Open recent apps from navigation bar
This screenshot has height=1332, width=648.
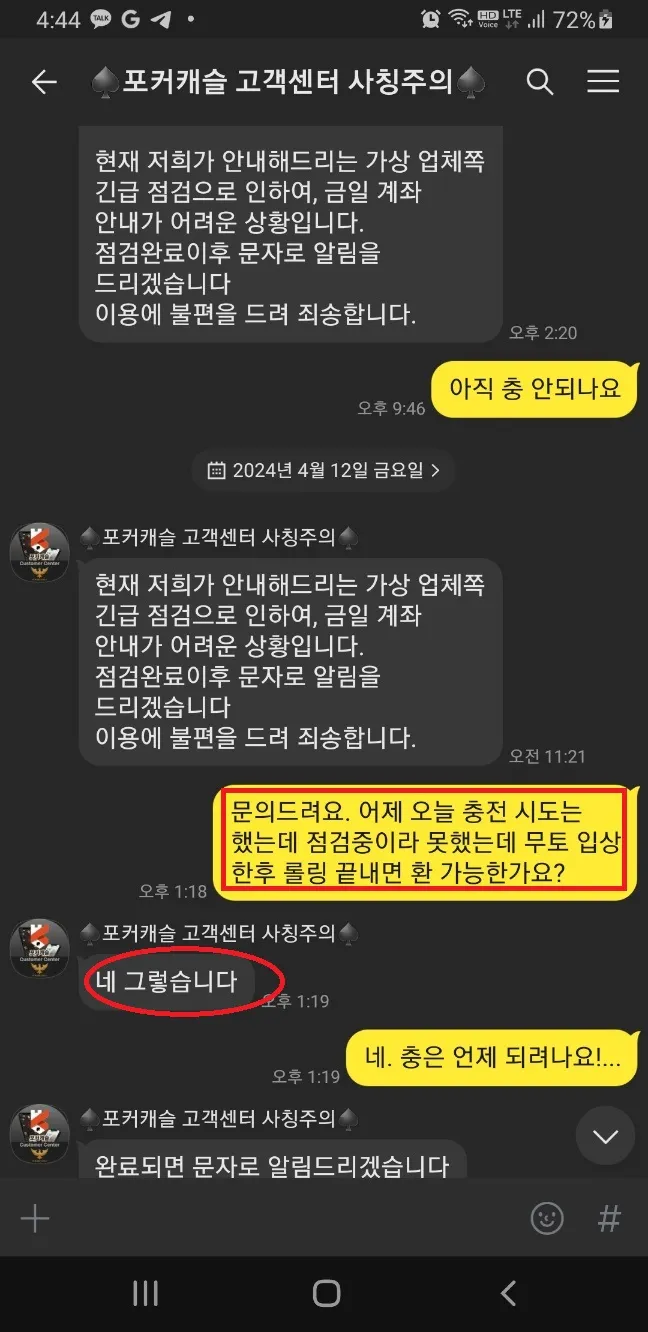pyautogui.click(x=146, y=1293)
